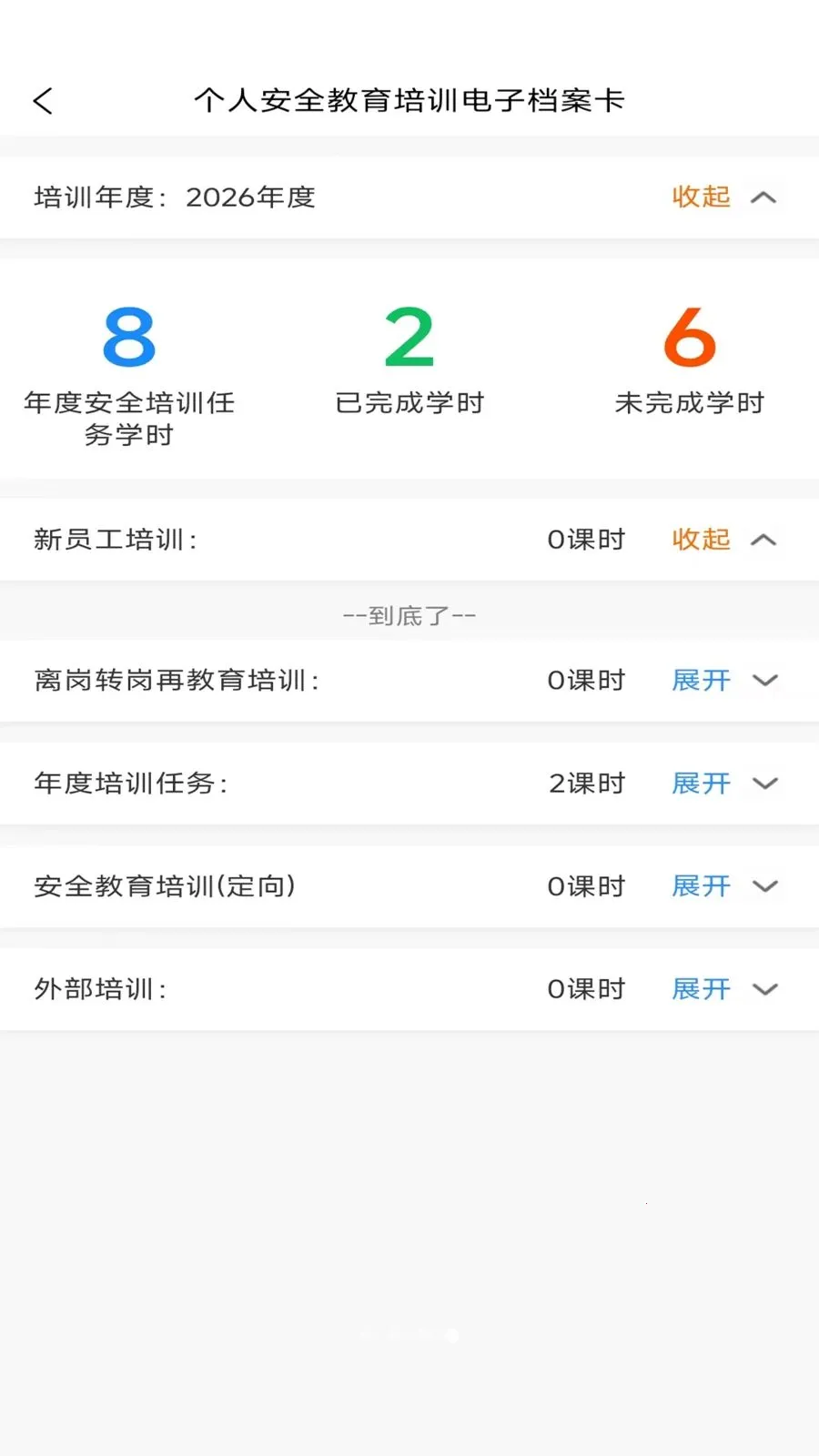The width and height of the screenshot is (819, 1456).
Task: Tap the back arrow at top left
Action: (x=43, y=101)
